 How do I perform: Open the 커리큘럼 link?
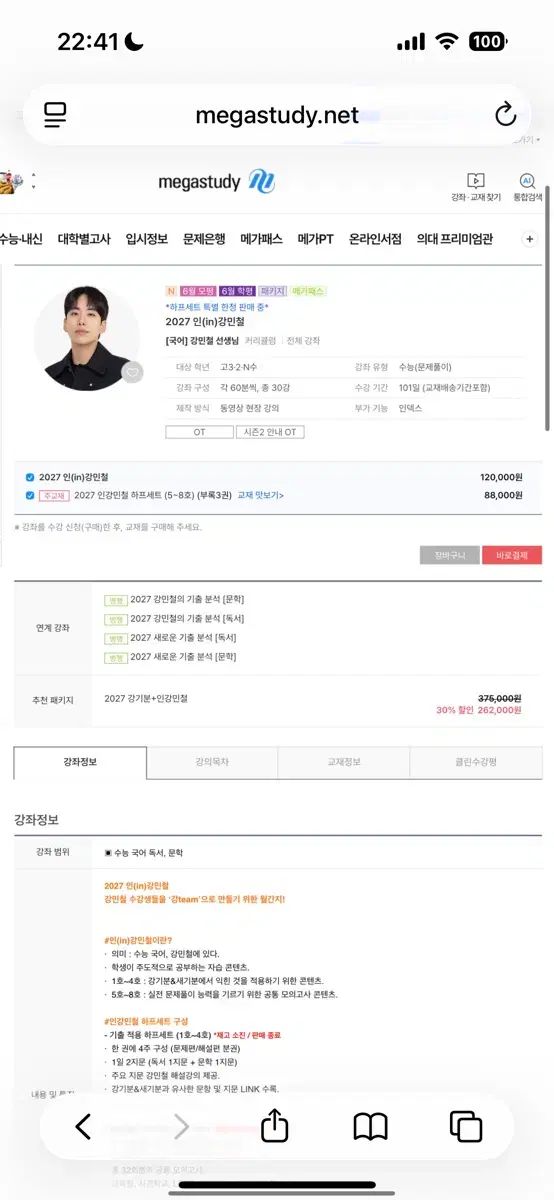pyautogui.click(x=261, y=341)
